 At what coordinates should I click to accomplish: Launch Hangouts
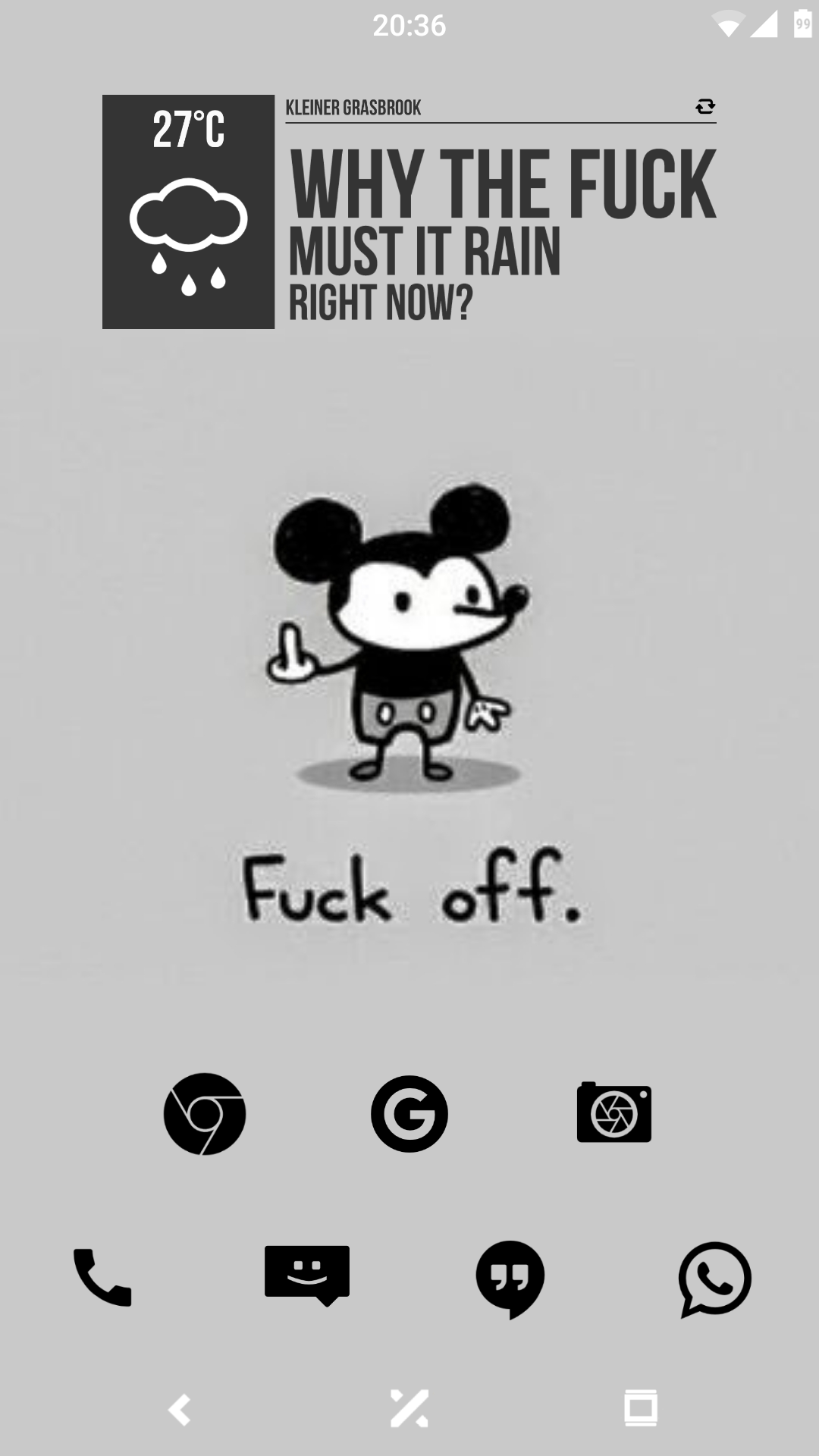(510, 1279)
